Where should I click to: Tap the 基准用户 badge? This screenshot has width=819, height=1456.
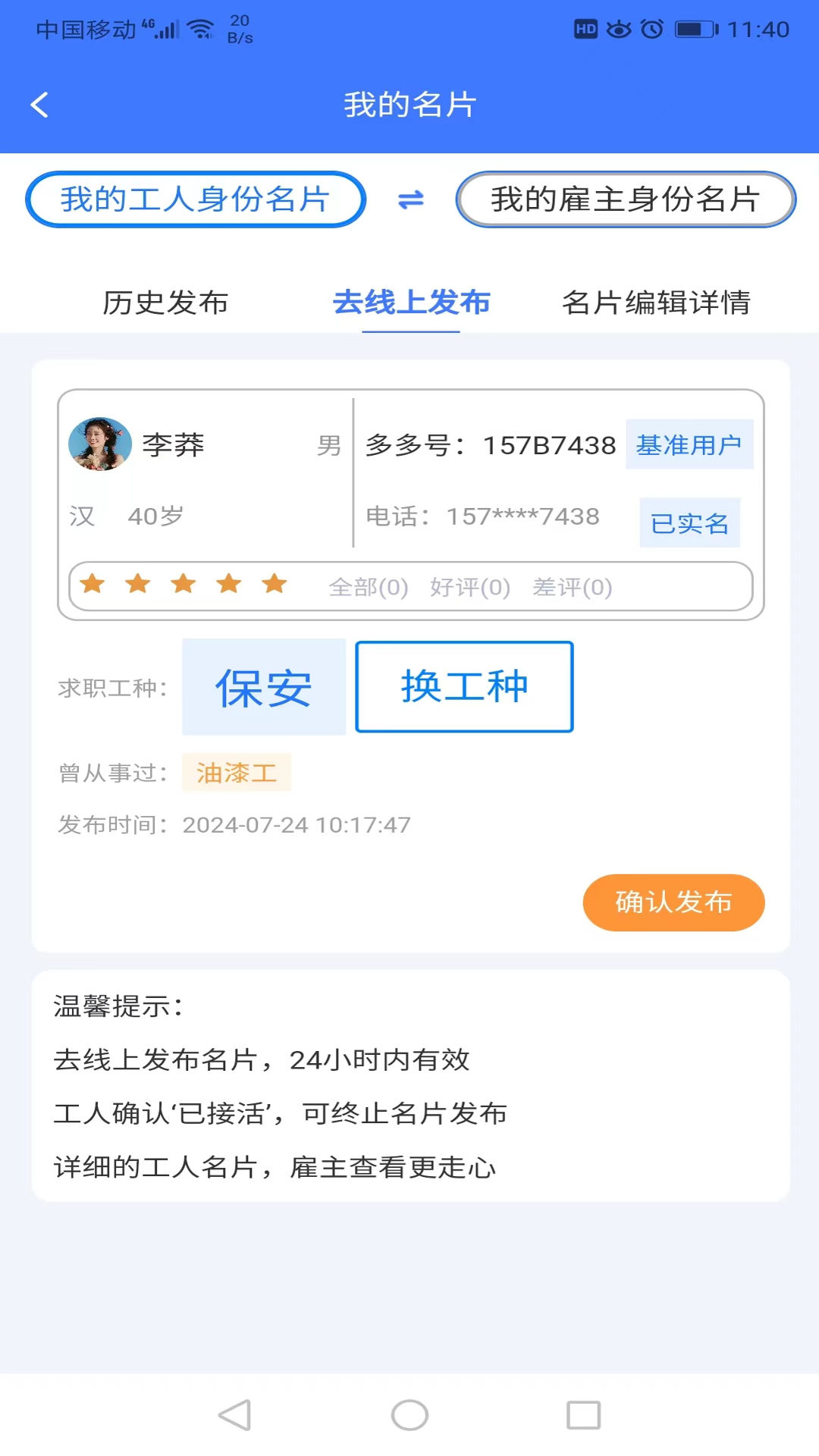(x=689, y=445)
